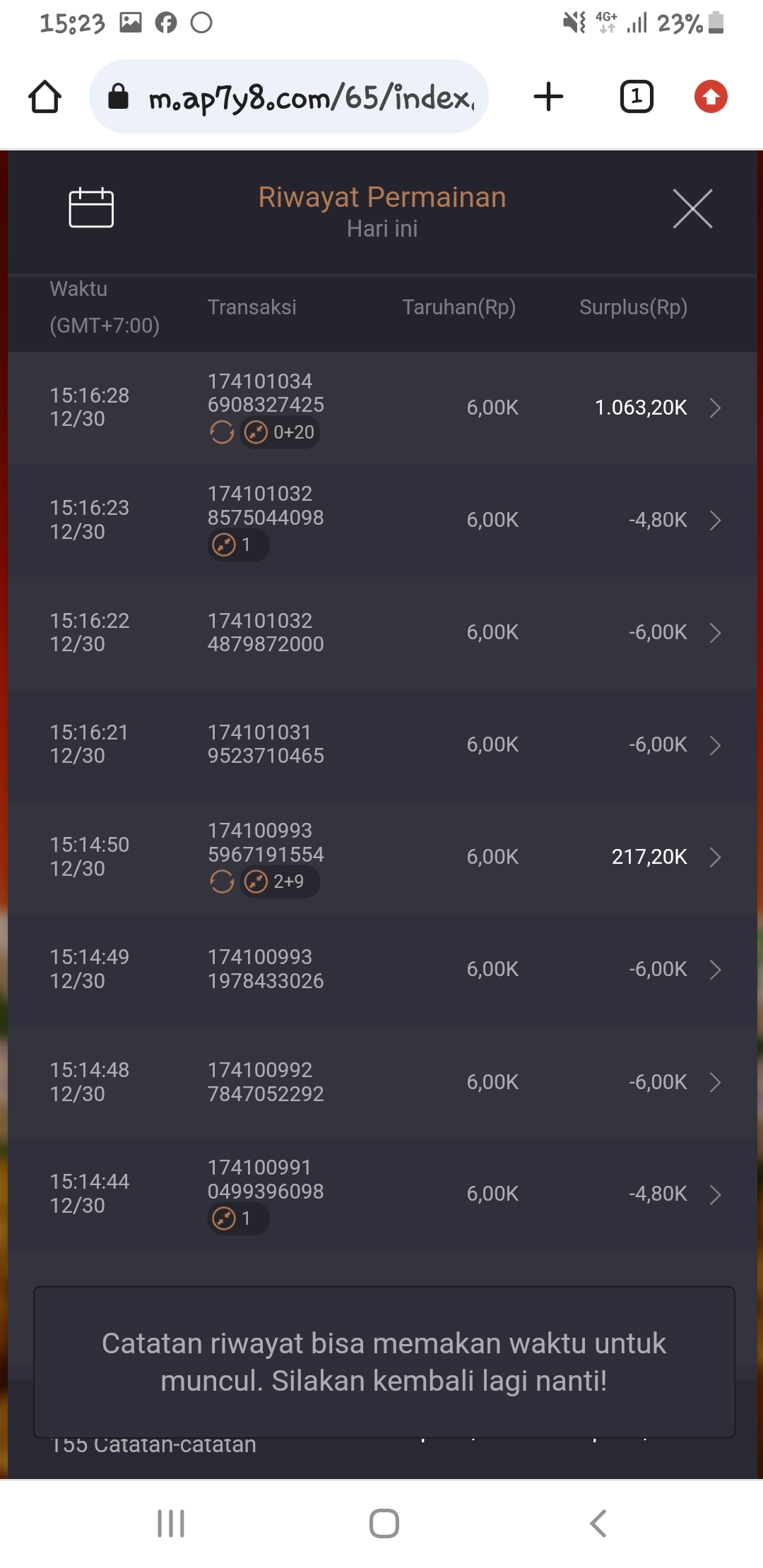Open the recent apps overview
The image size is (763, 1568).
[171, 1524]
